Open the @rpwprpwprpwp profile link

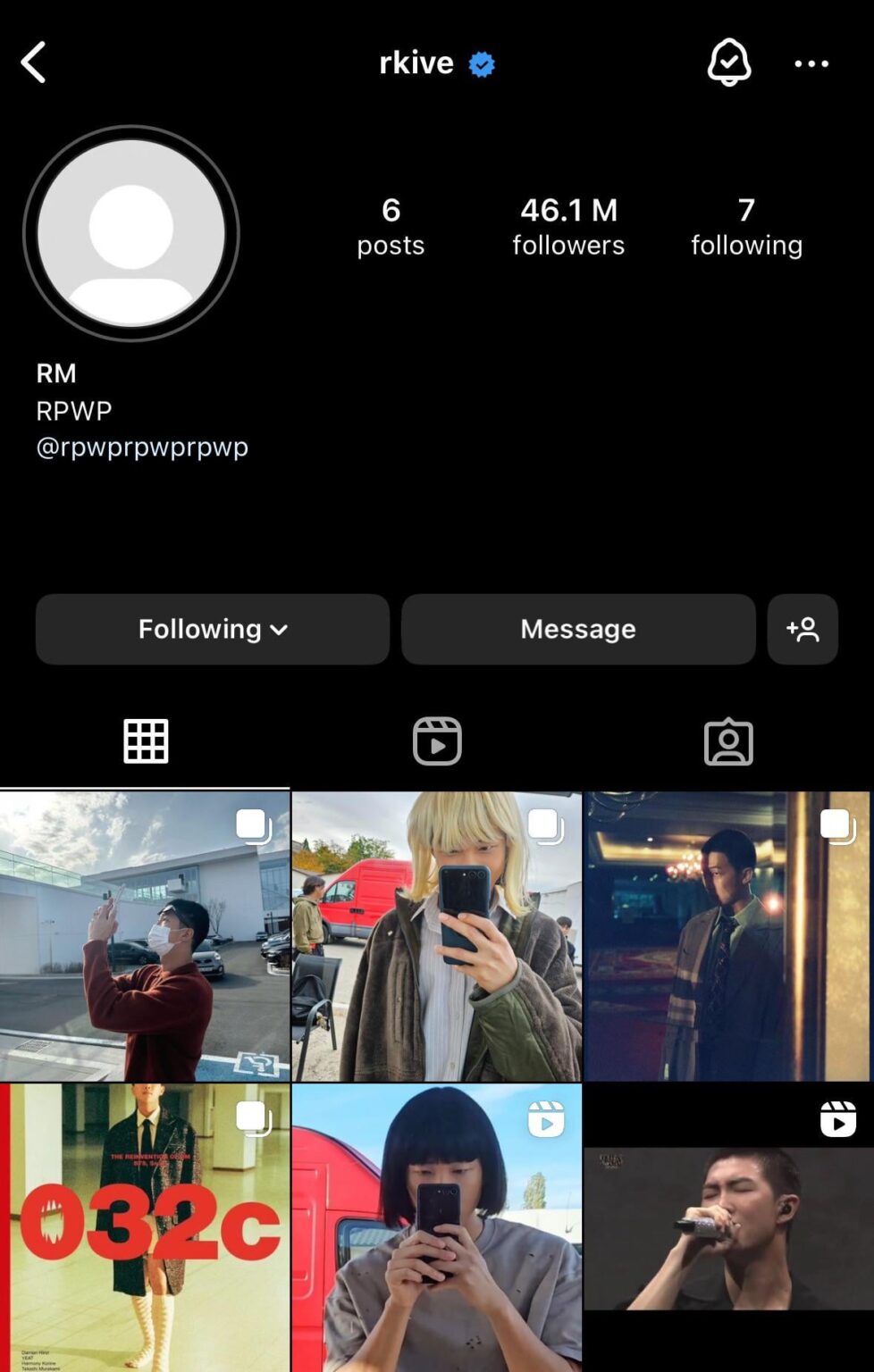point(142,447)
